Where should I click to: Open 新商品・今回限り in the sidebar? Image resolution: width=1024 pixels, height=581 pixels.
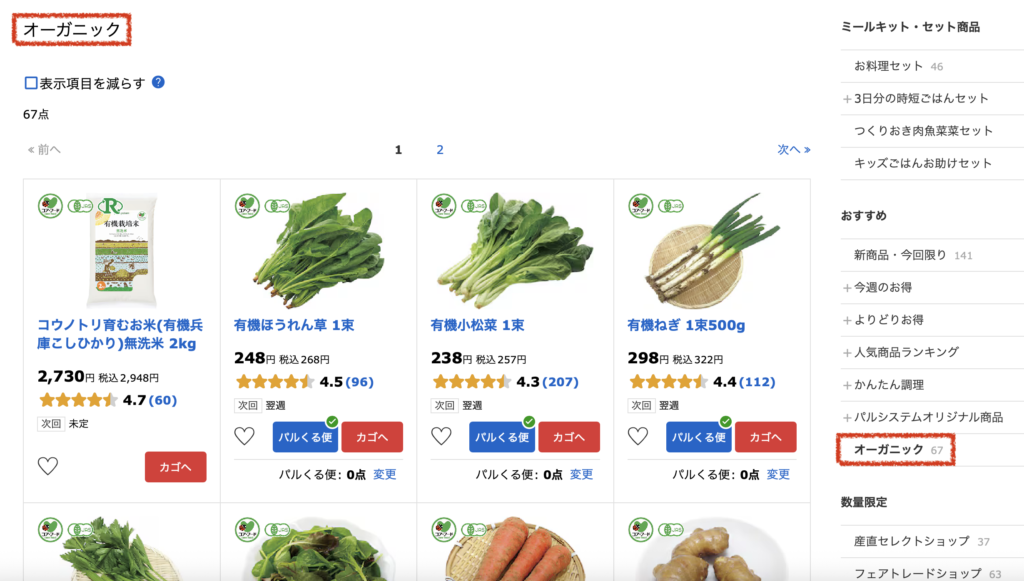[899, 255]
